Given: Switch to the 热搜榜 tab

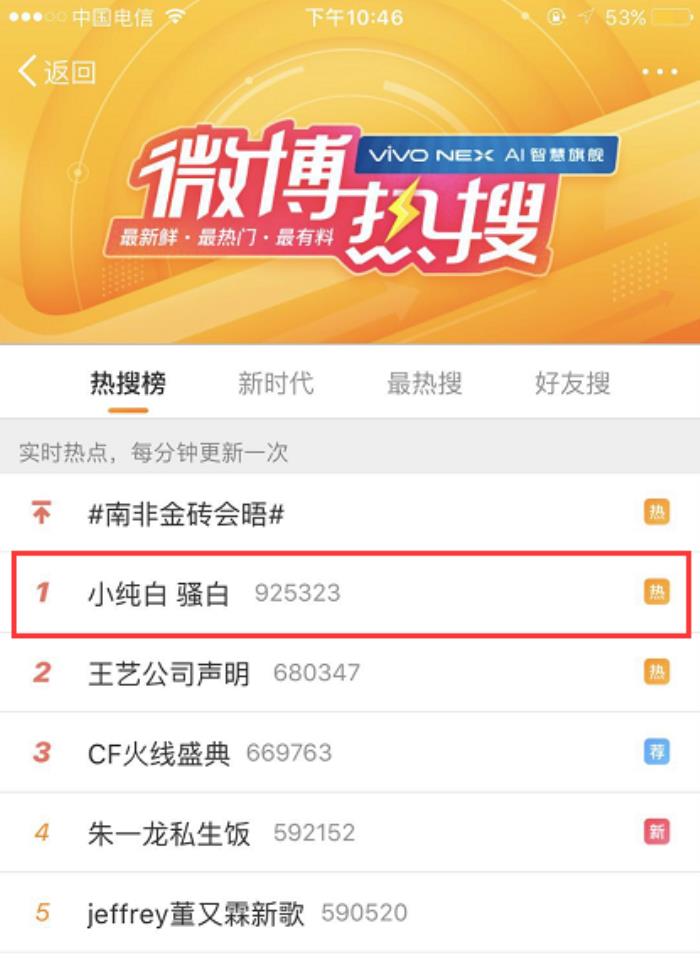Looking at the screenshot, I should (x=128, y=383).
